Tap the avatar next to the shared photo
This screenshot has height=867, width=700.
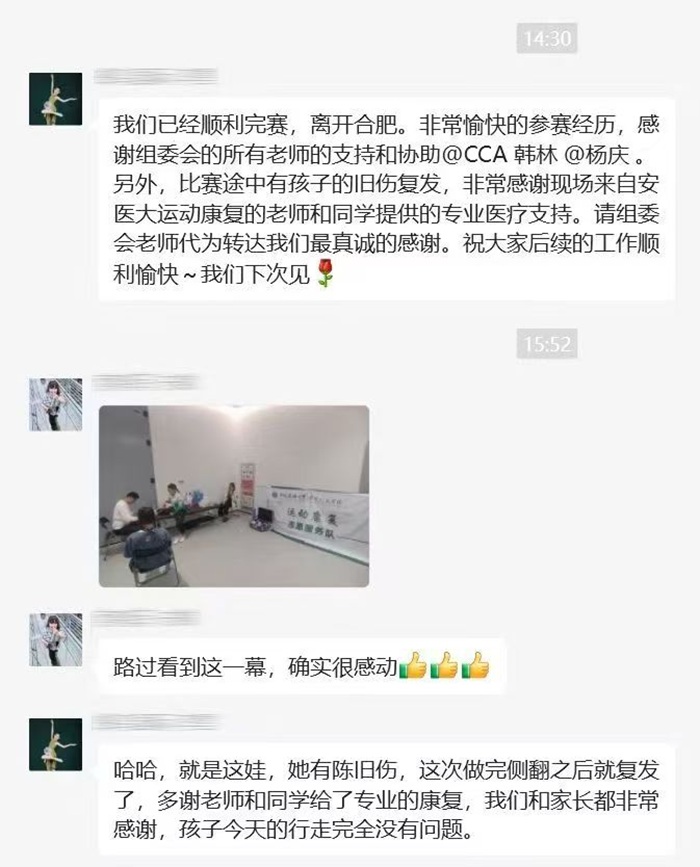pos(55,404)
